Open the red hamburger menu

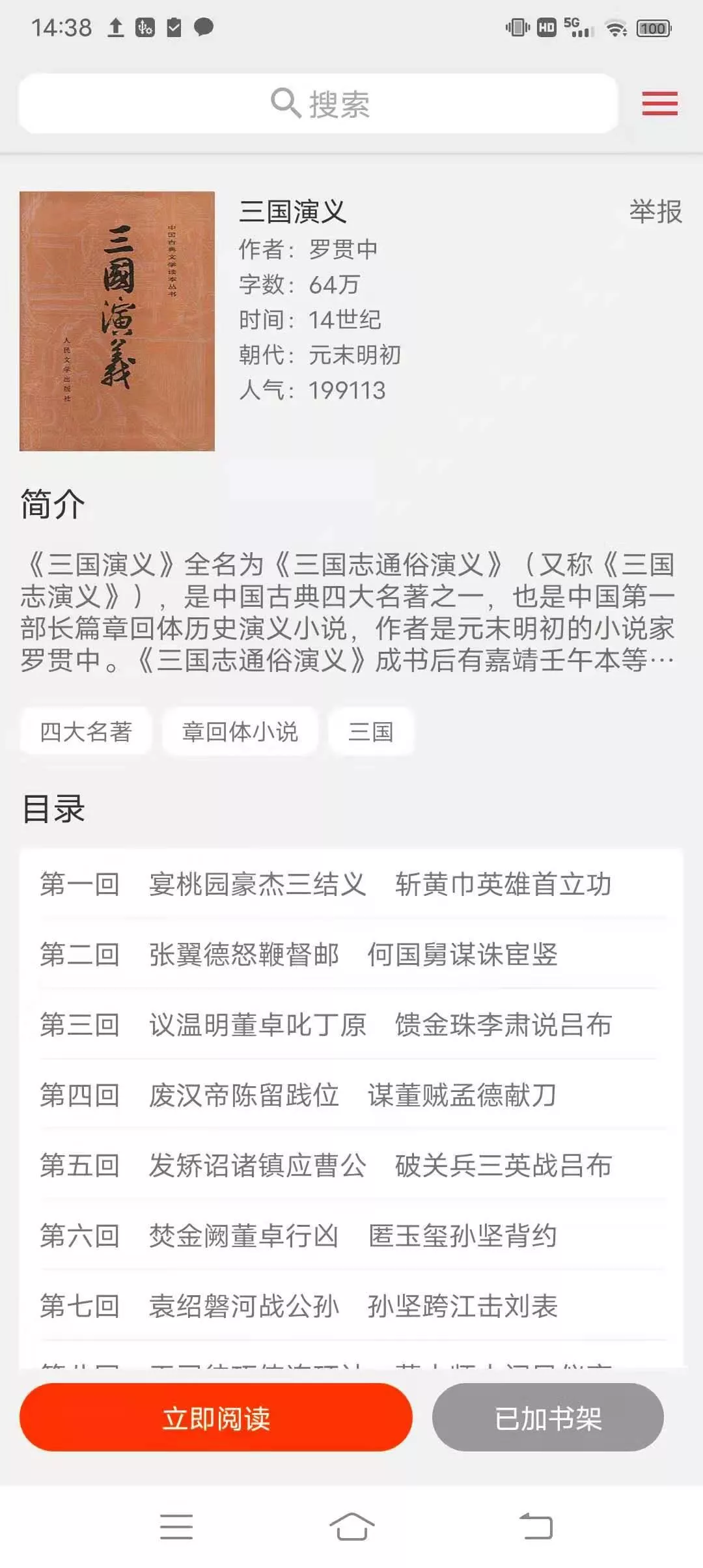pos(659,104)
